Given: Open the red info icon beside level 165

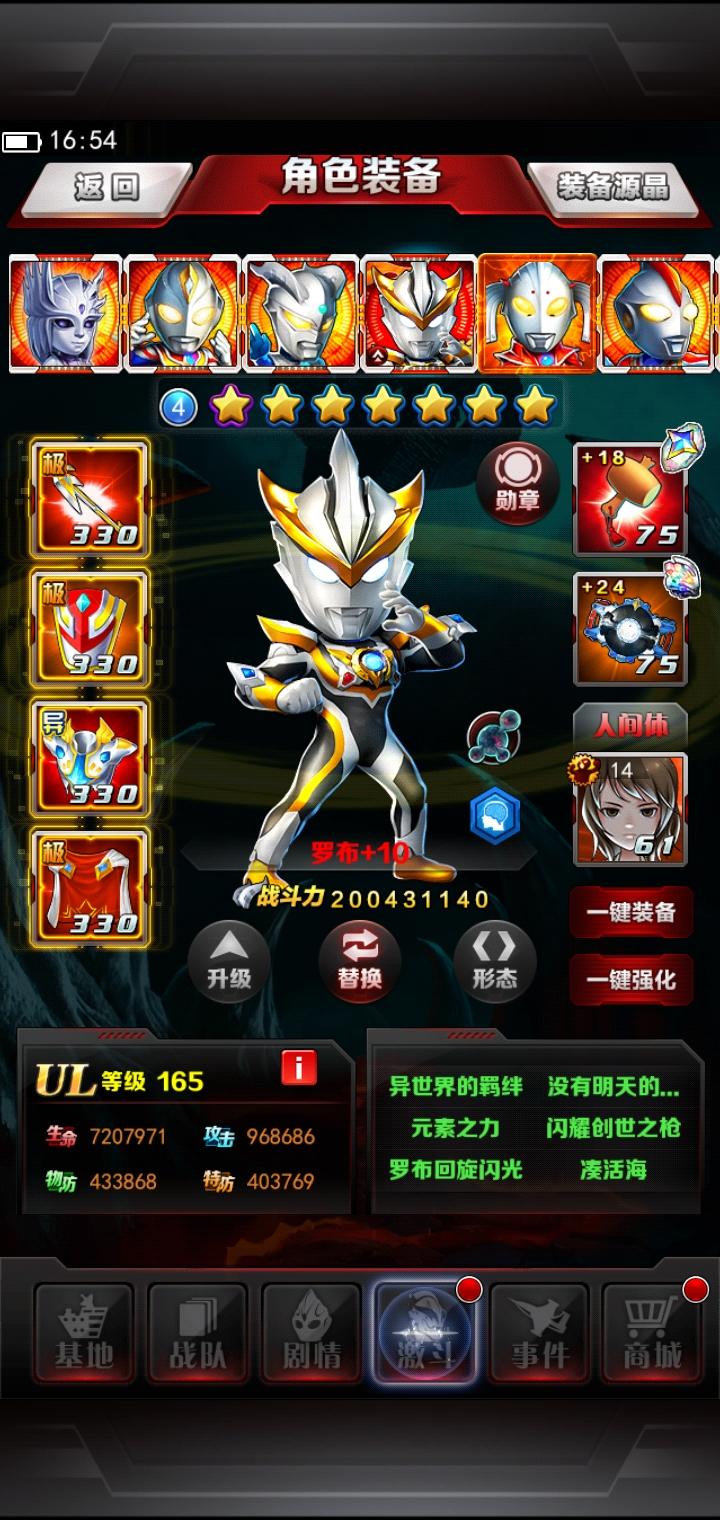Looking at the screenshot, I should tap(298, 1068).
